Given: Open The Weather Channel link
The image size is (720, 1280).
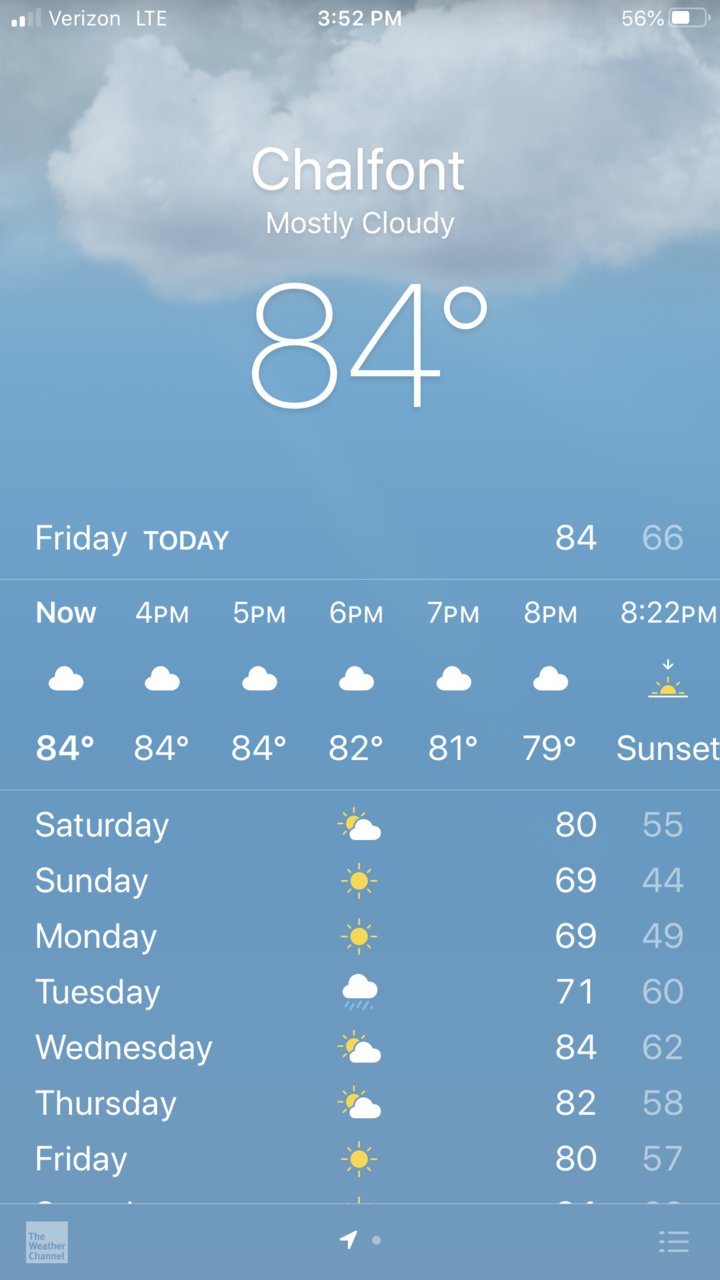Looking at the screenshot, I should [x=47, y=1242].
